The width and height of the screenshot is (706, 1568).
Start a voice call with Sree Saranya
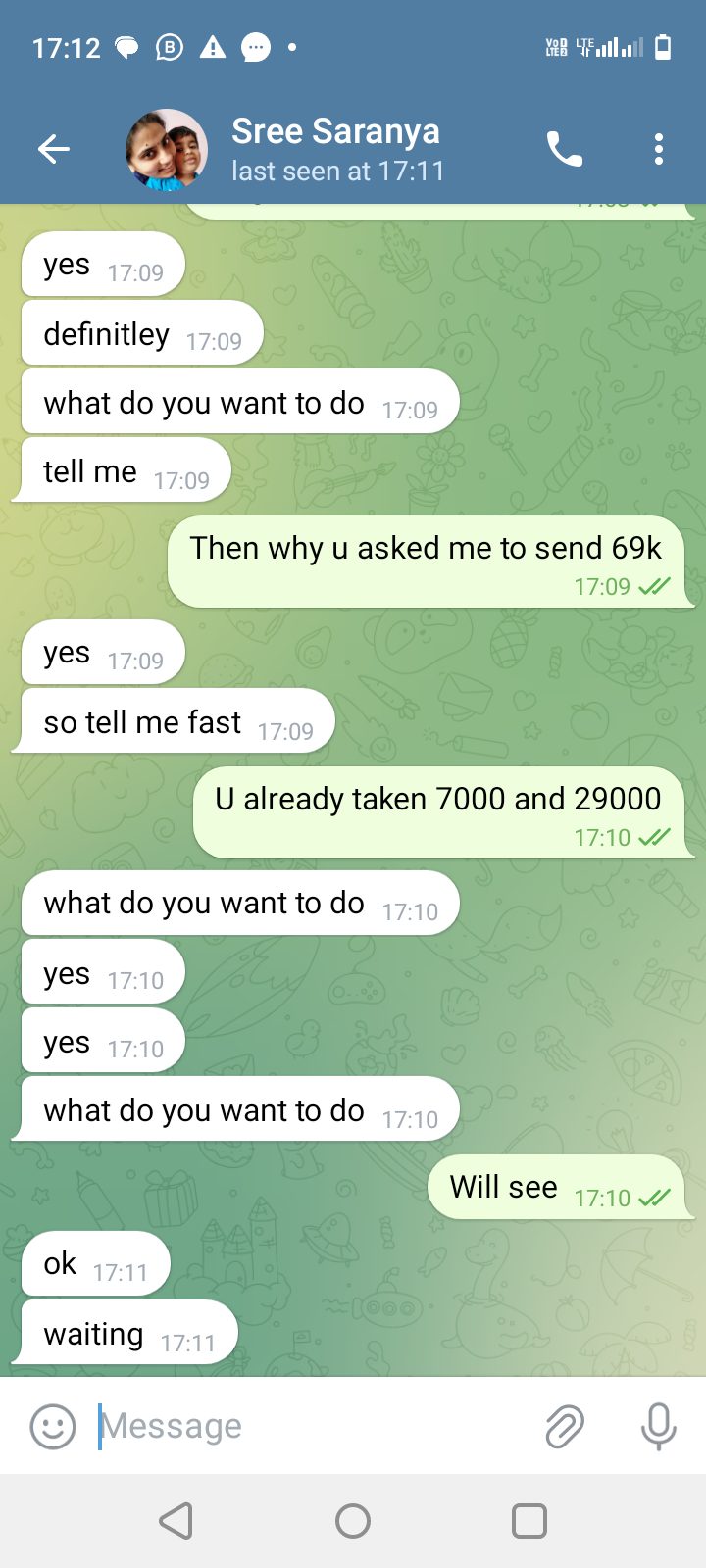pos(565,149)
